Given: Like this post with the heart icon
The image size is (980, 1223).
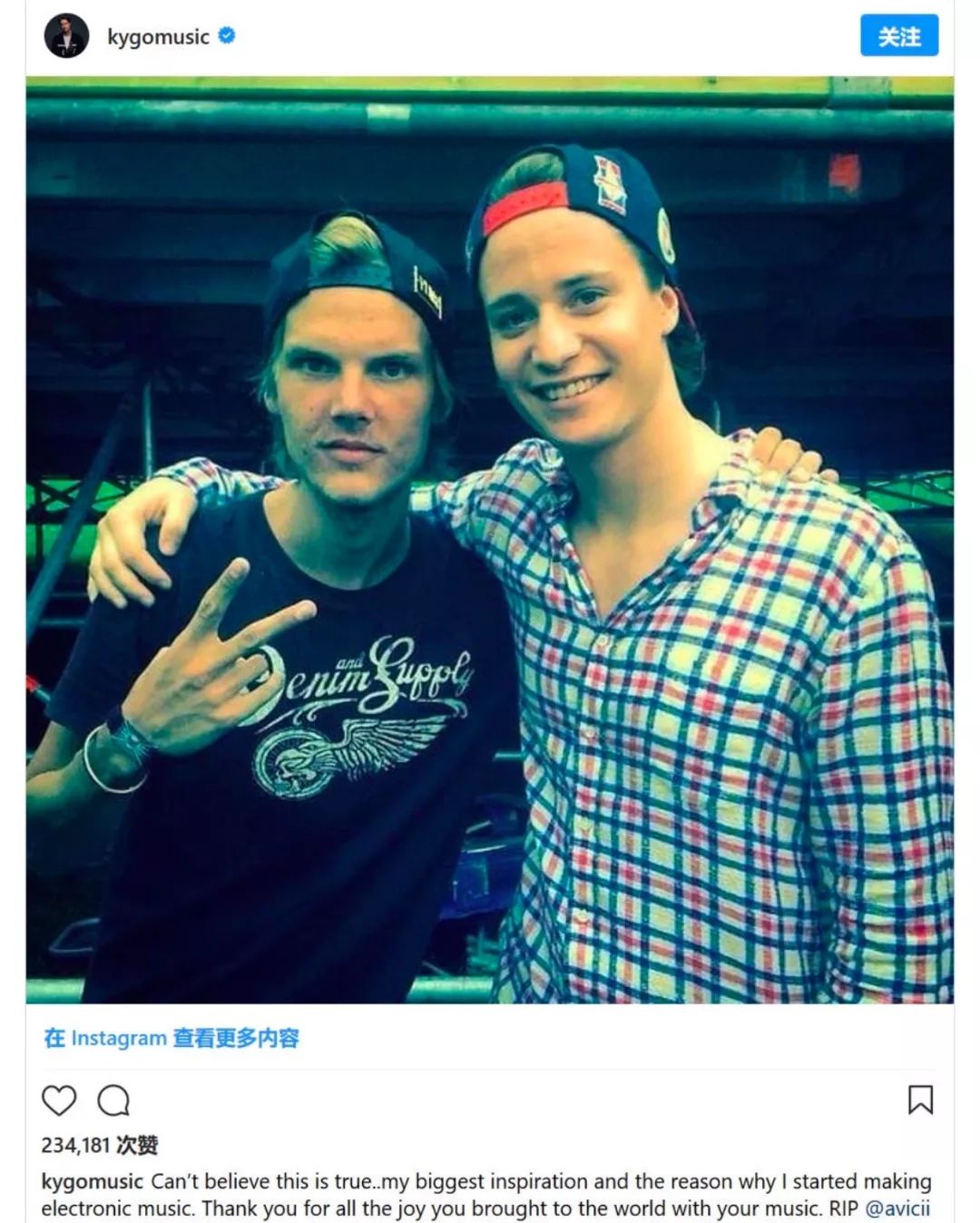Looking at the screenshot, I should point(59,1101).
